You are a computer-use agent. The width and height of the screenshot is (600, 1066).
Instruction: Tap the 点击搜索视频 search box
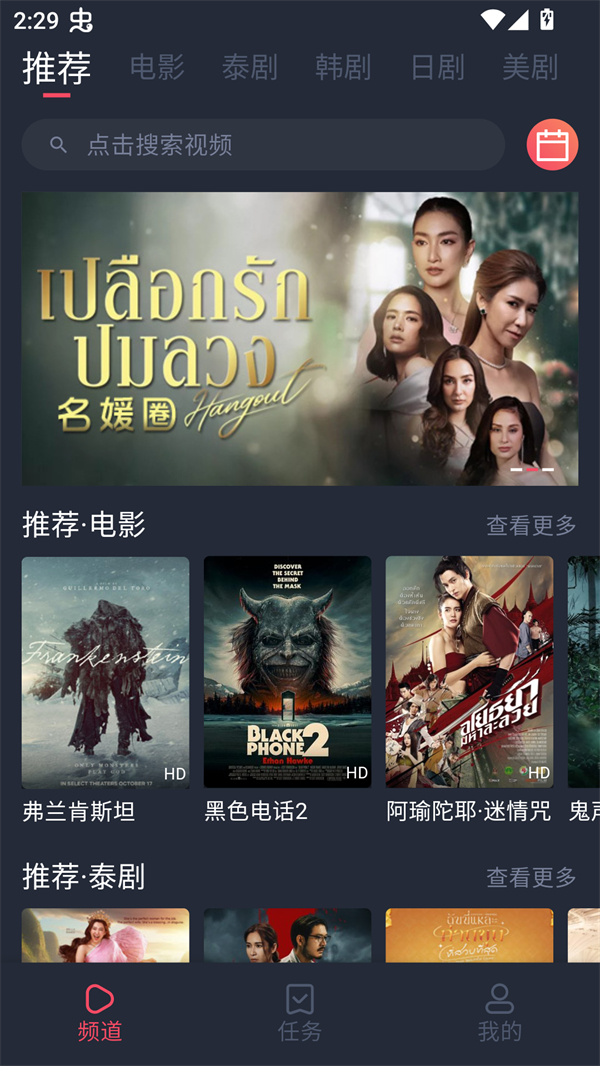click(263, 145)
